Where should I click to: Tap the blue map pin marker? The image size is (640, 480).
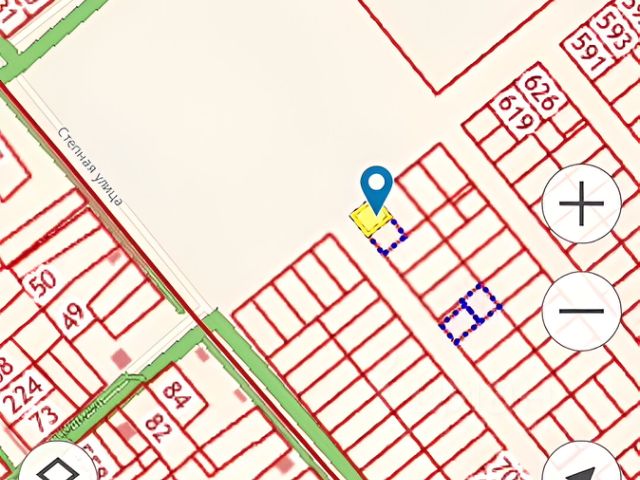376,188
